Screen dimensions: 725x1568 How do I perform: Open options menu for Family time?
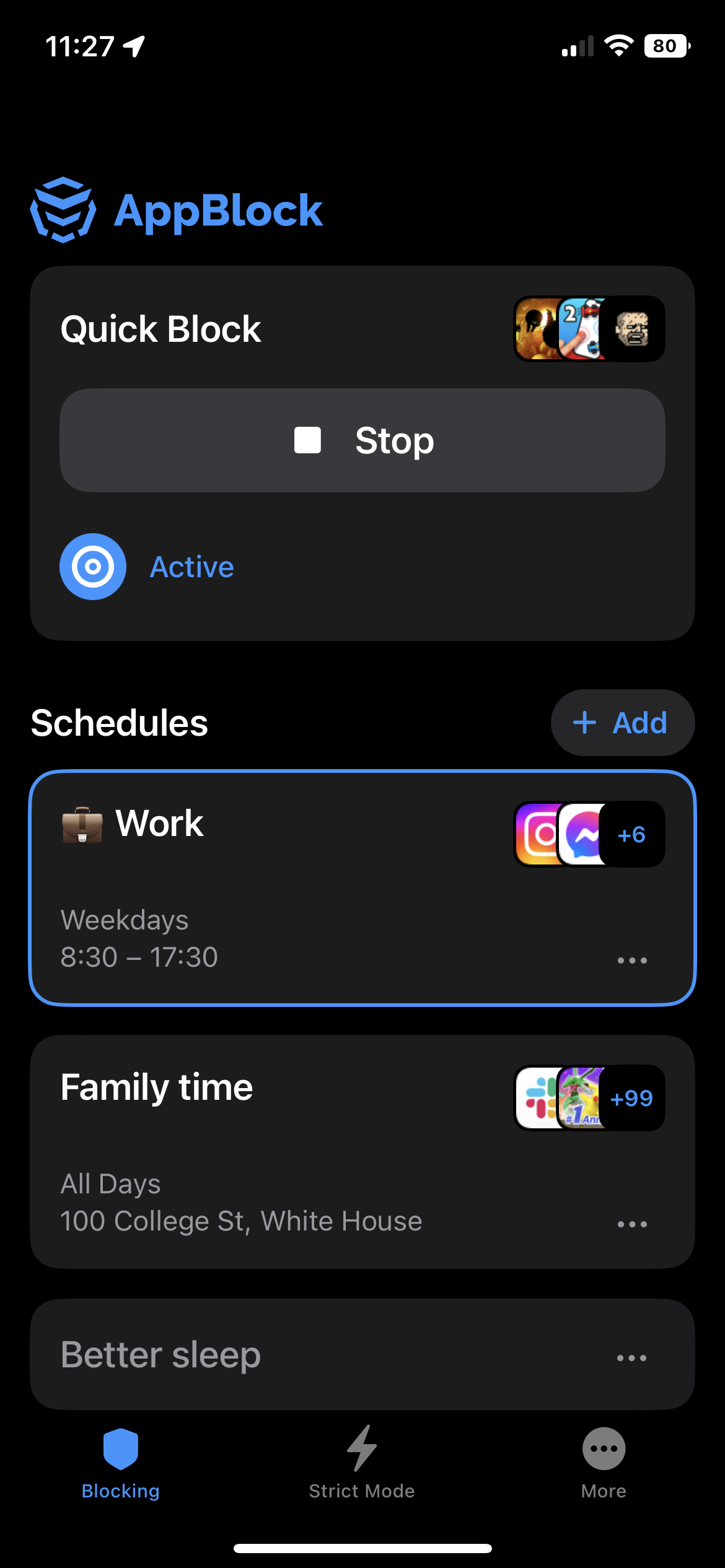click(631, 1224)
